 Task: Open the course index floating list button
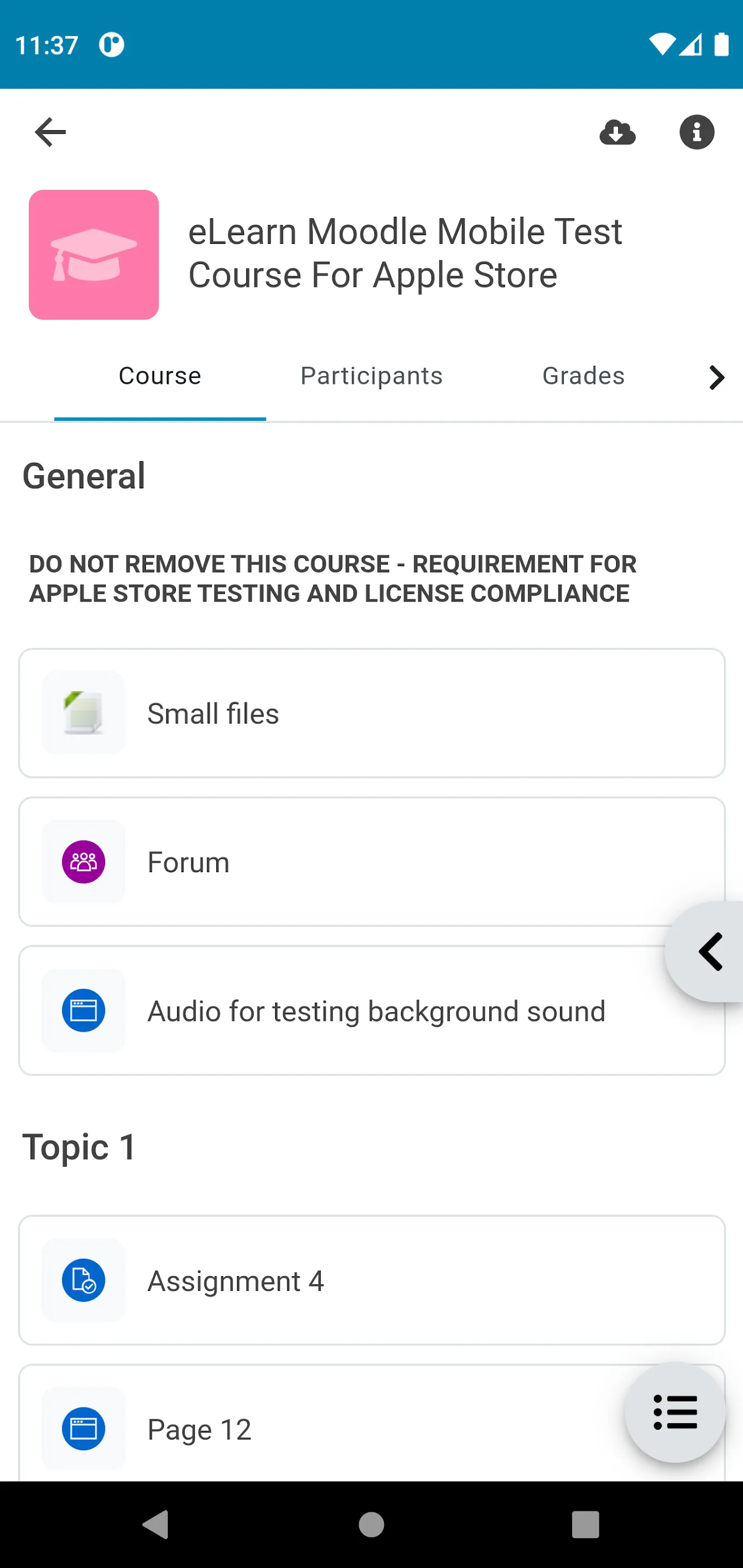(675, 1412)
